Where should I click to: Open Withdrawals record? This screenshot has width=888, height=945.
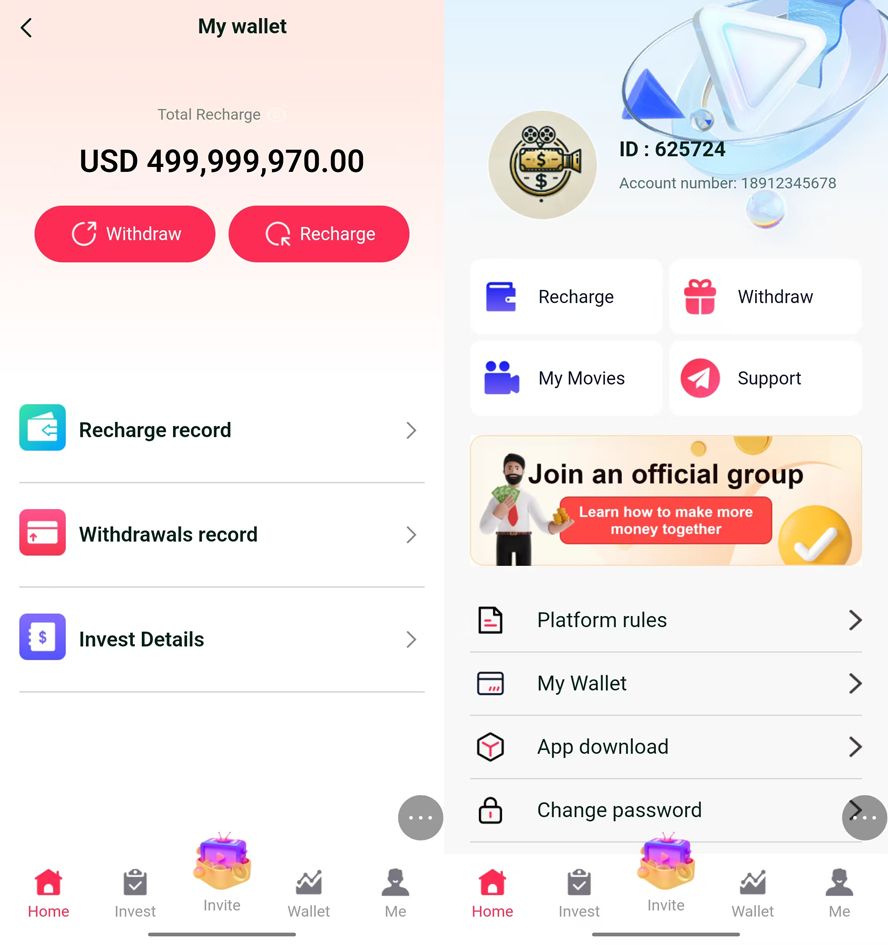tap(221, 535)
